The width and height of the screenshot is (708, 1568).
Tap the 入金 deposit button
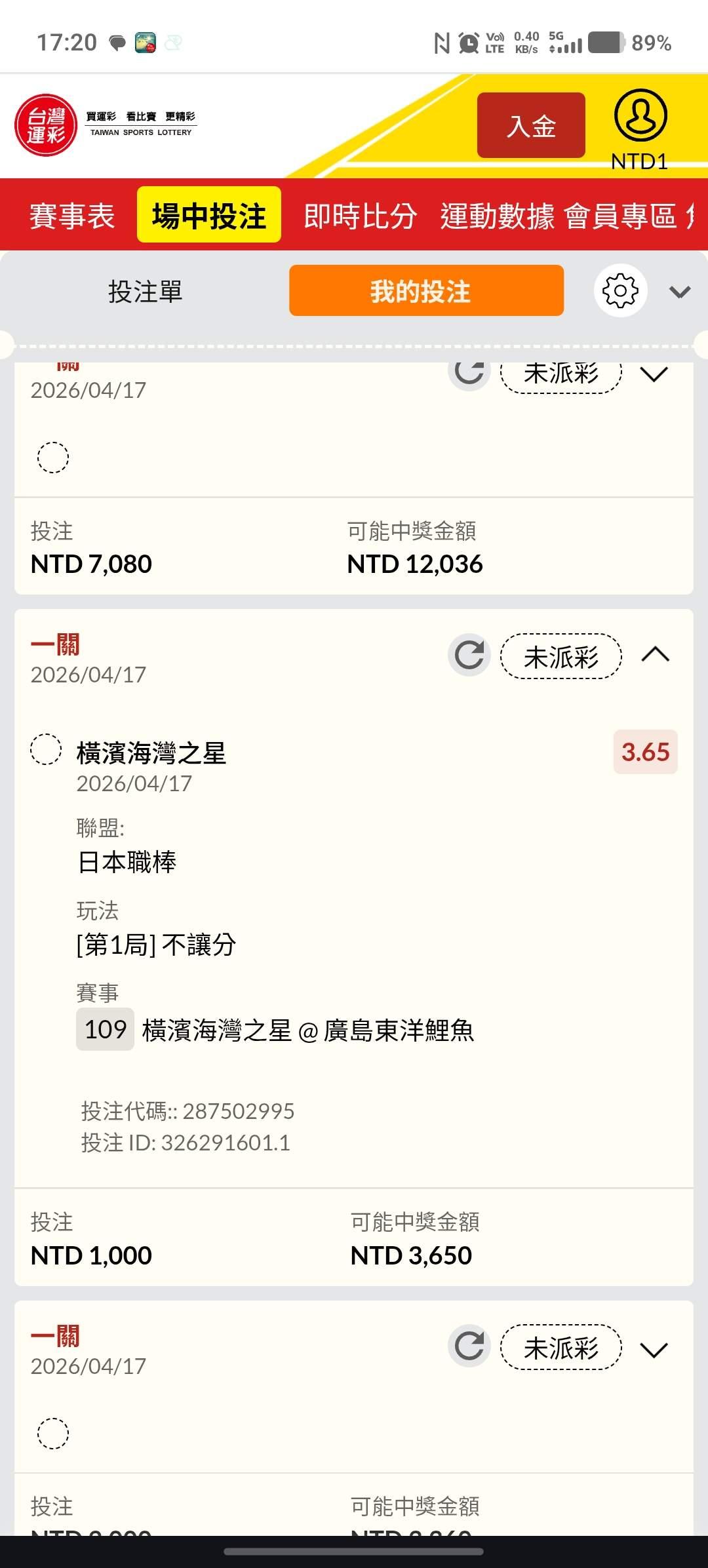pyautogui.click(x=530, y=125)
